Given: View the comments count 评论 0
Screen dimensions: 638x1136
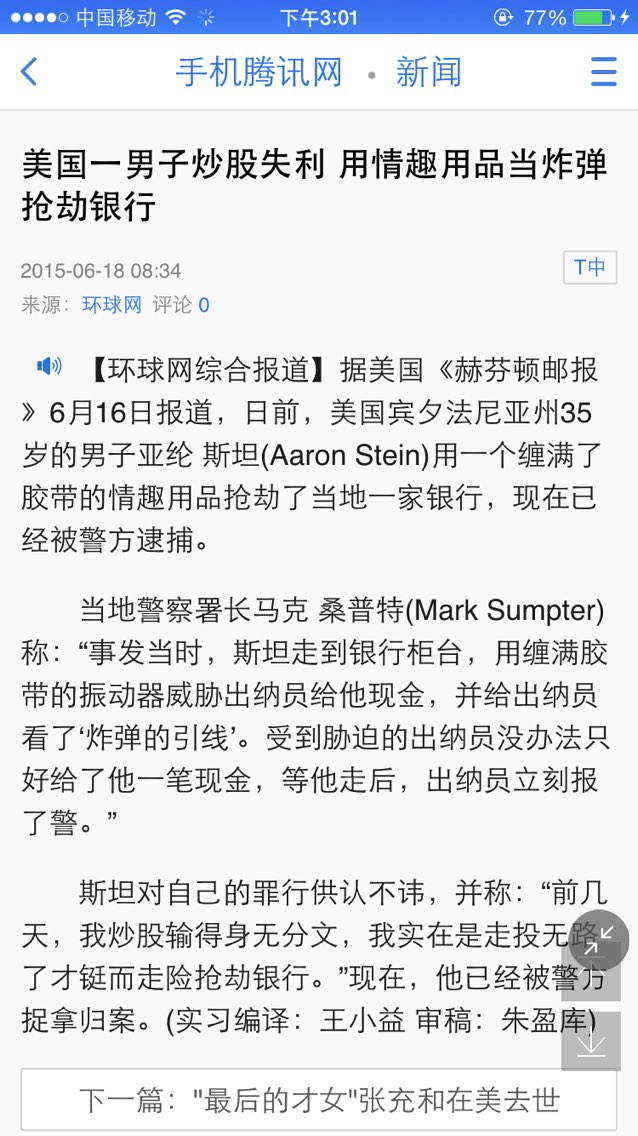Looking at the screenshot, I should [x=181, y=305].
